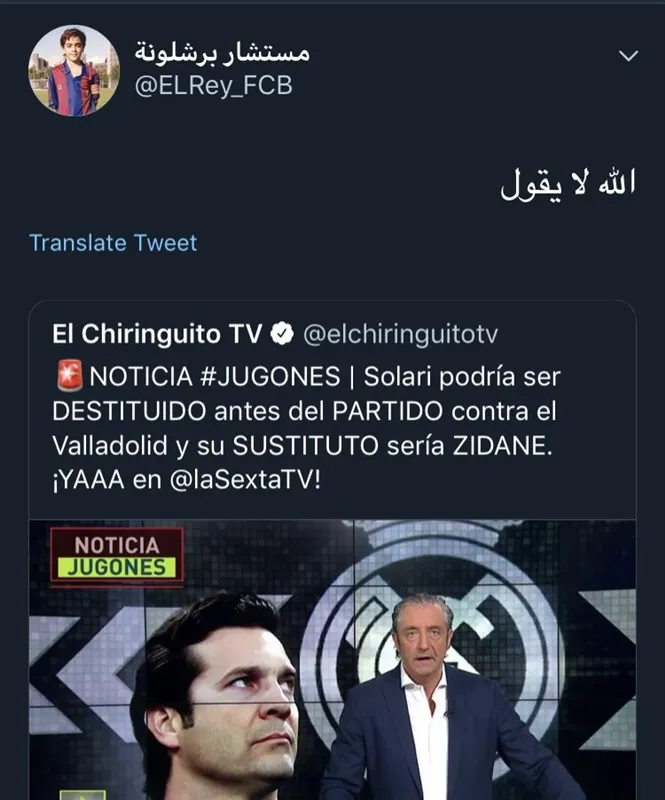Image resolution: width=665 pixels, height=800 pixels.
Task: Open the tweet options chevron menu
Action: tap(628, 56)
